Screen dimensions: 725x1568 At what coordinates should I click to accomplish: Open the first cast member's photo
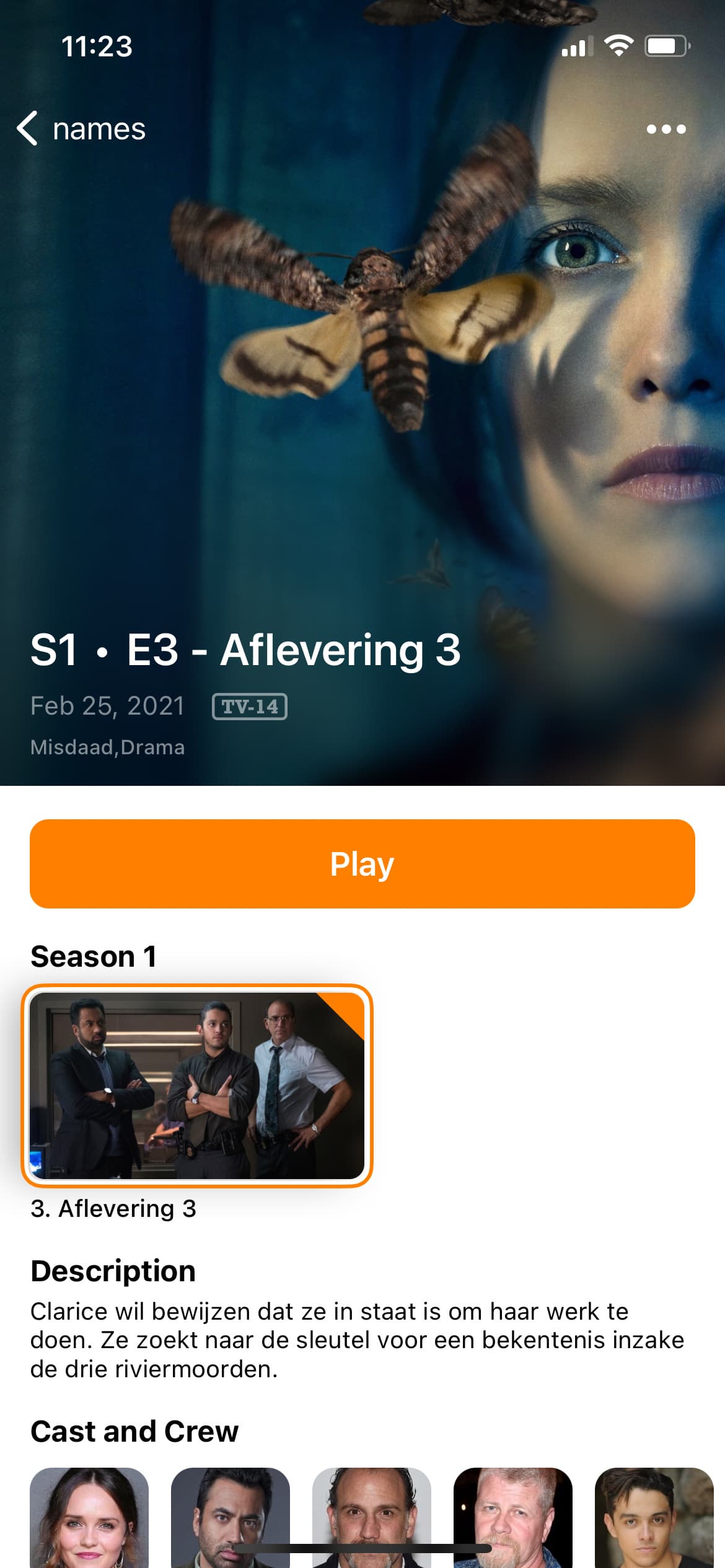(89, 1517)
